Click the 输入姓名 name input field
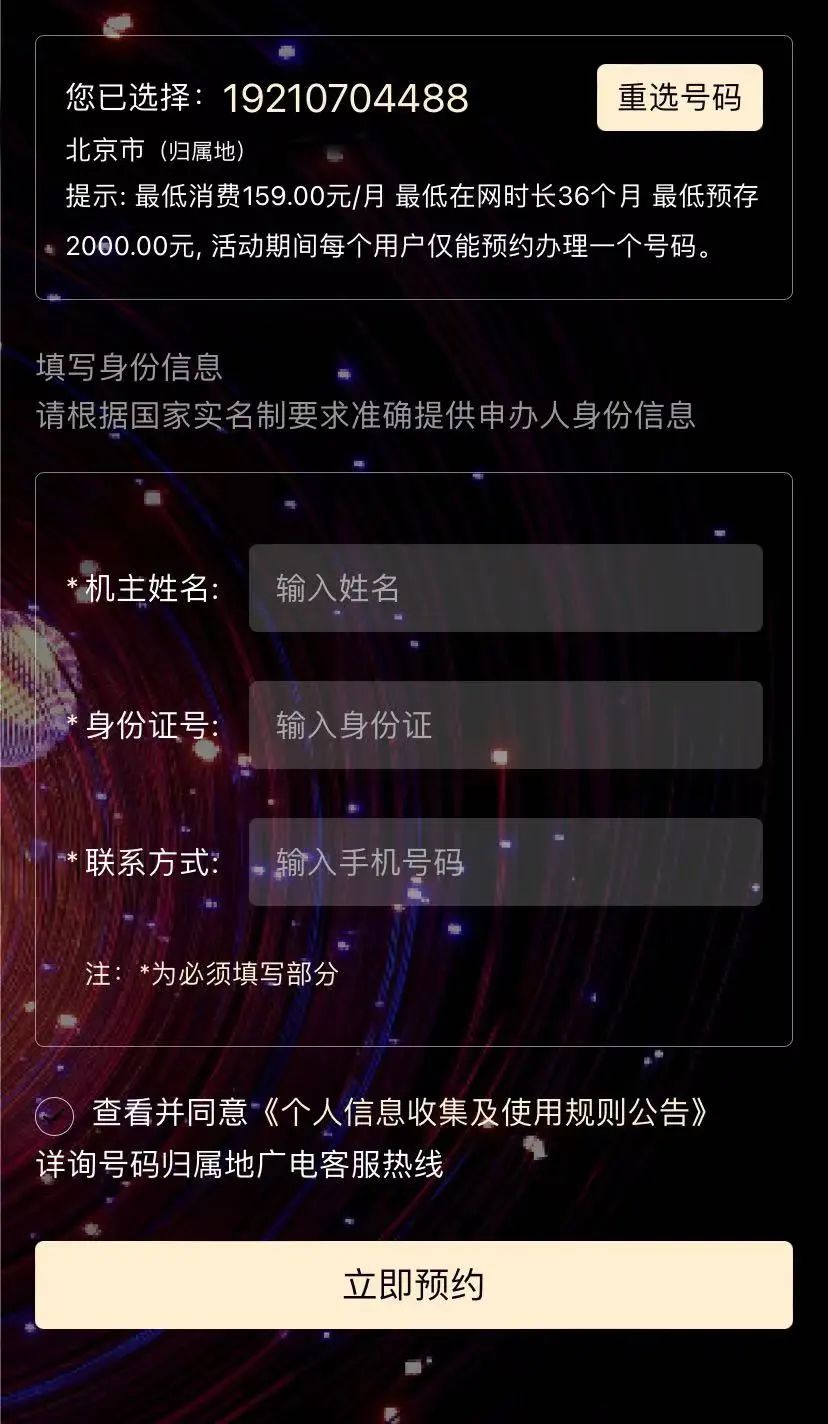 tap(505, 589)
